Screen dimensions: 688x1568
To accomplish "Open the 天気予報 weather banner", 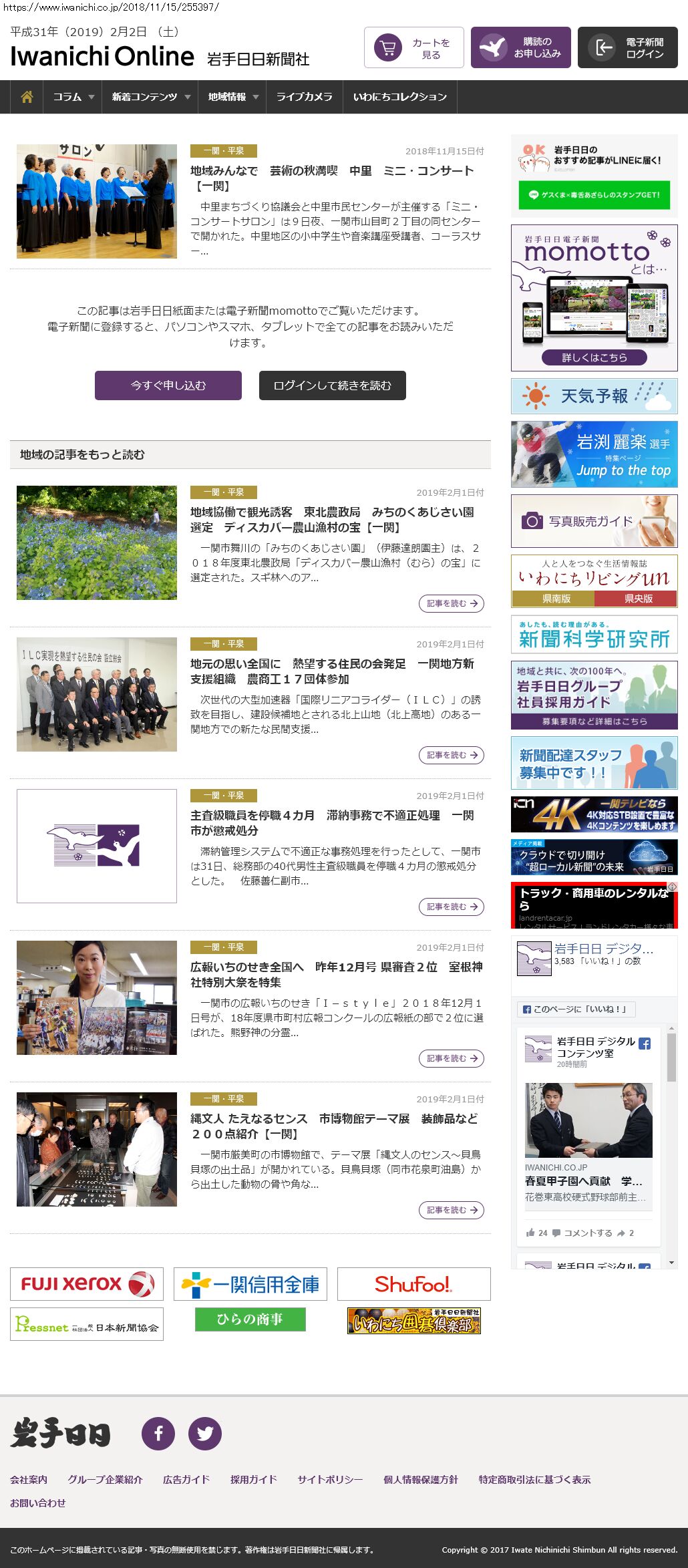I will pos(594,396).
